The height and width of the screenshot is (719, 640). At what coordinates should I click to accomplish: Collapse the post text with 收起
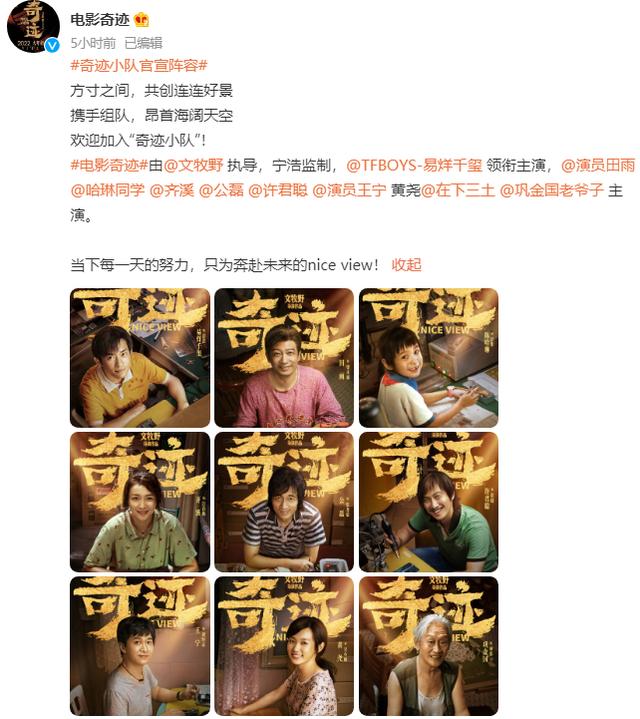tap(406, 265)
